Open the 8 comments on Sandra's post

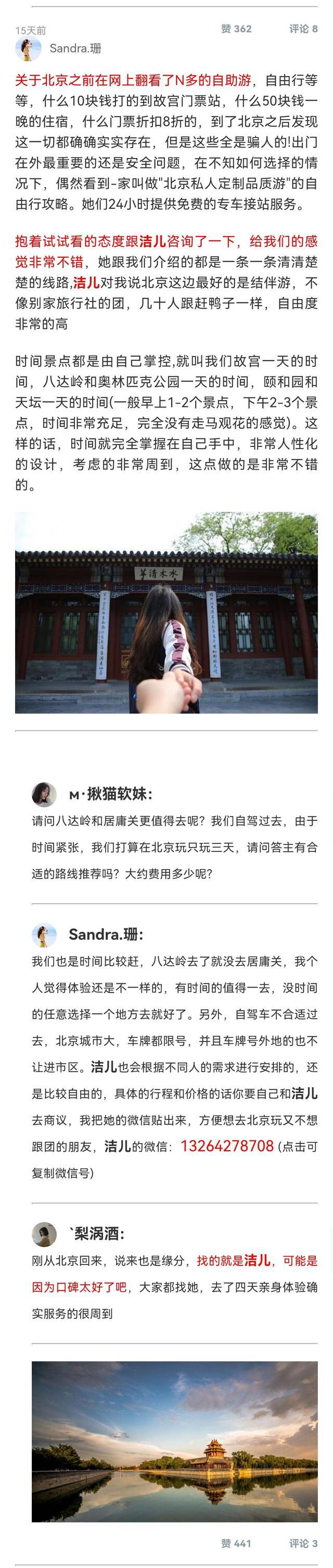[x=303, y=29]
